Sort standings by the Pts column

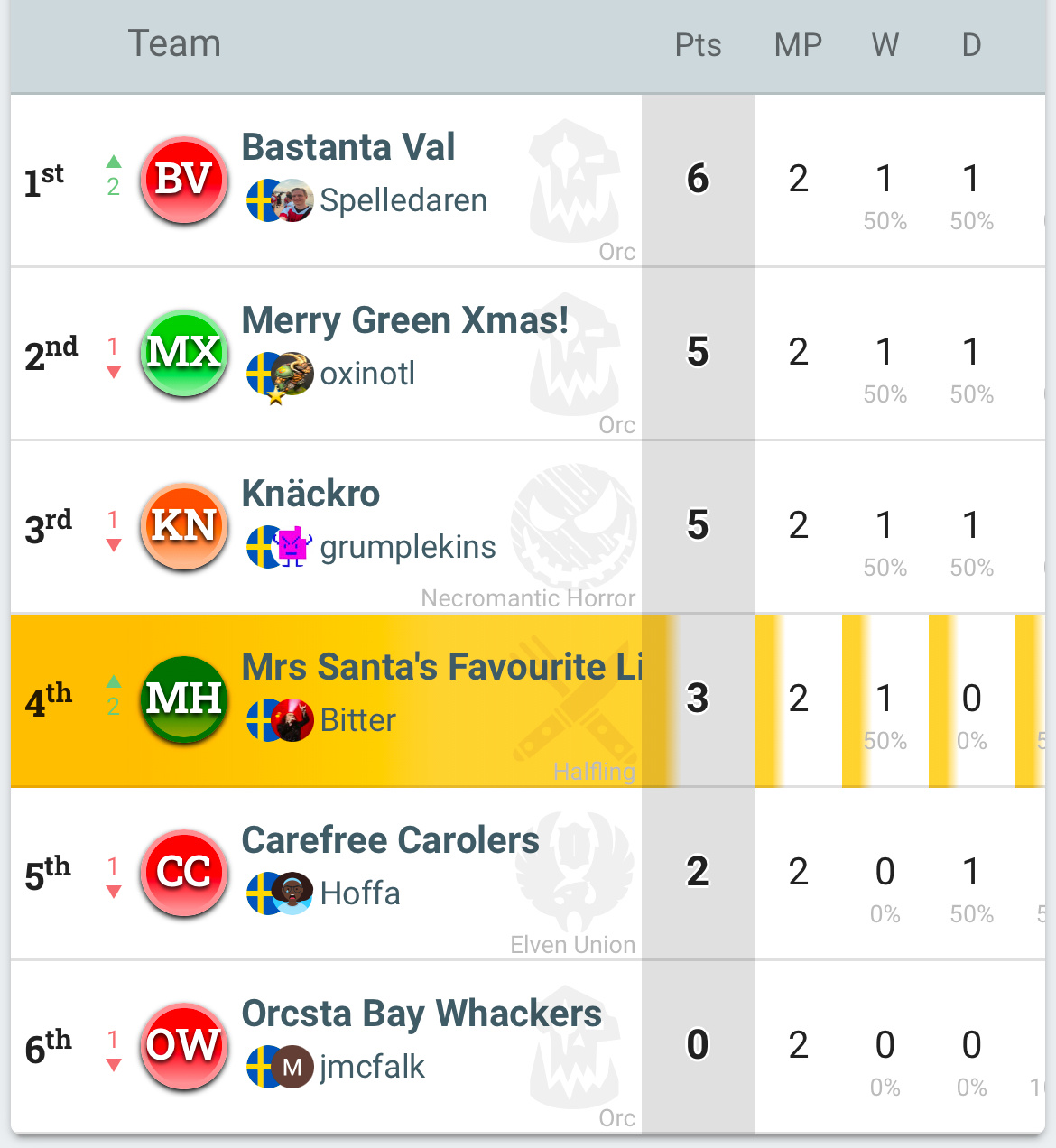[698, 44]
